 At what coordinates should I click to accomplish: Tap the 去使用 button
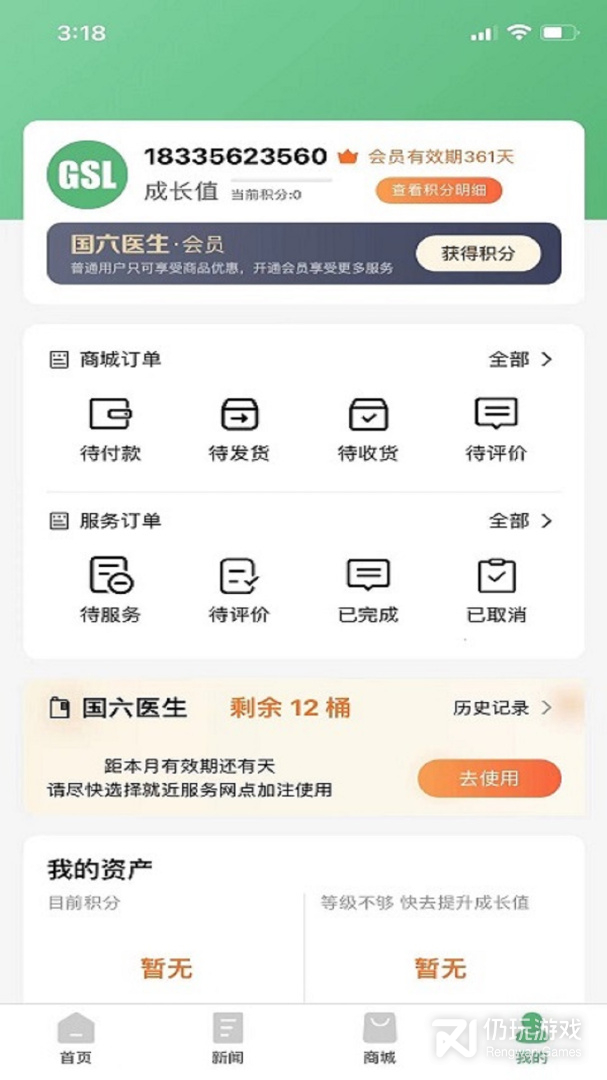pos(489,778)
